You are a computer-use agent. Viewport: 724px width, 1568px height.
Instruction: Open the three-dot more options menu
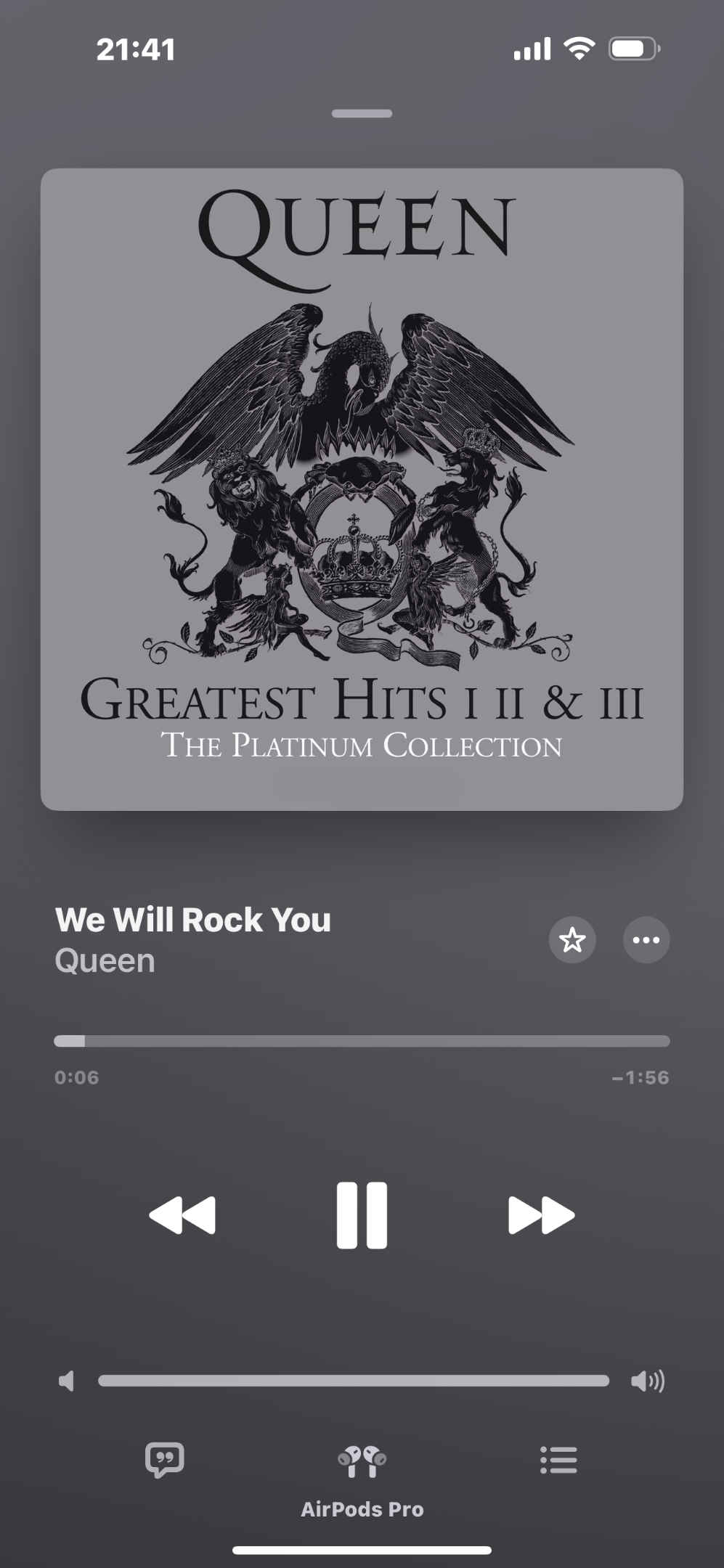646,940
